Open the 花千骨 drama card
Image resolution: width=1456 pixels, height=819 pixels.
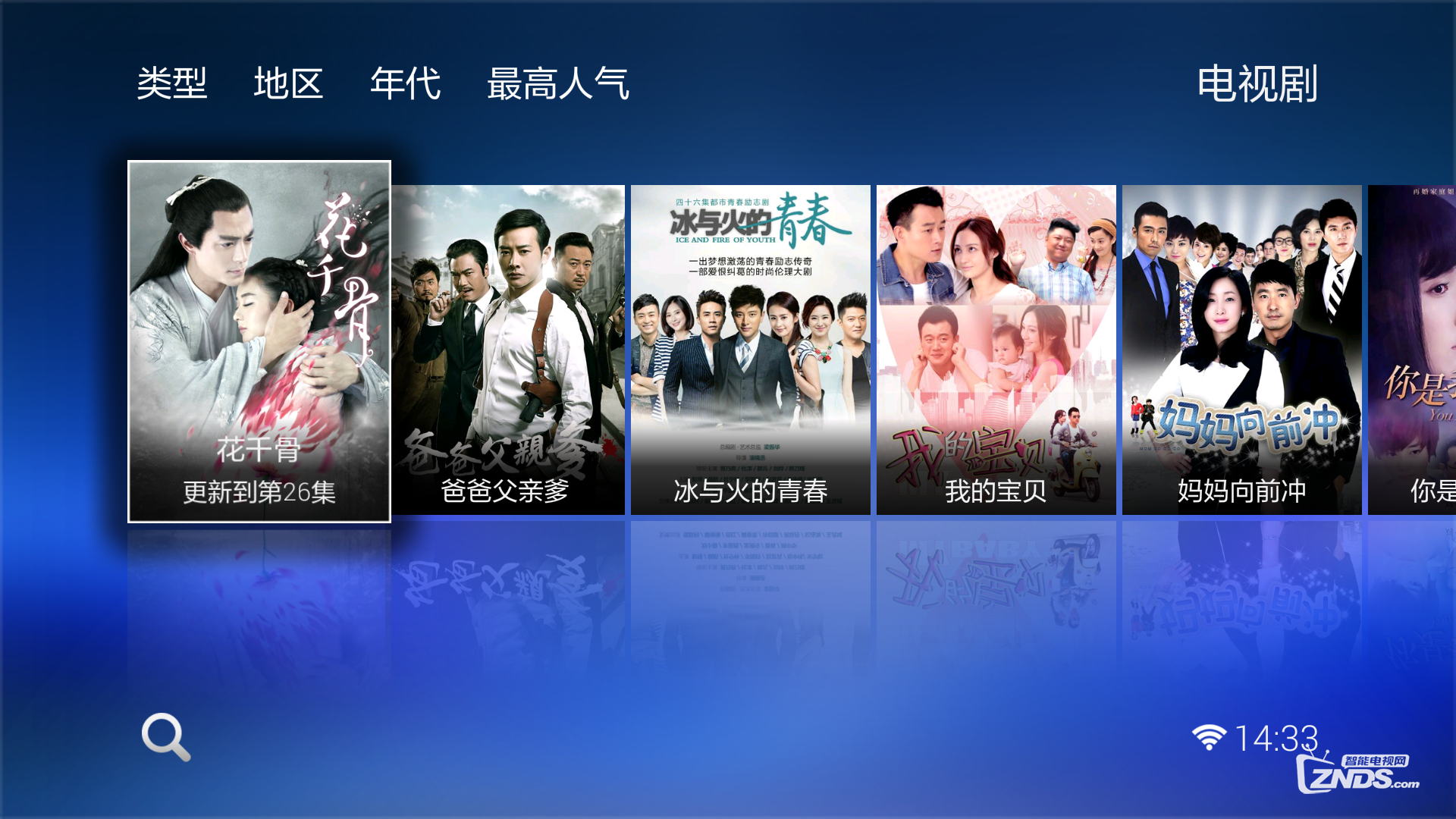coord(259,341)
